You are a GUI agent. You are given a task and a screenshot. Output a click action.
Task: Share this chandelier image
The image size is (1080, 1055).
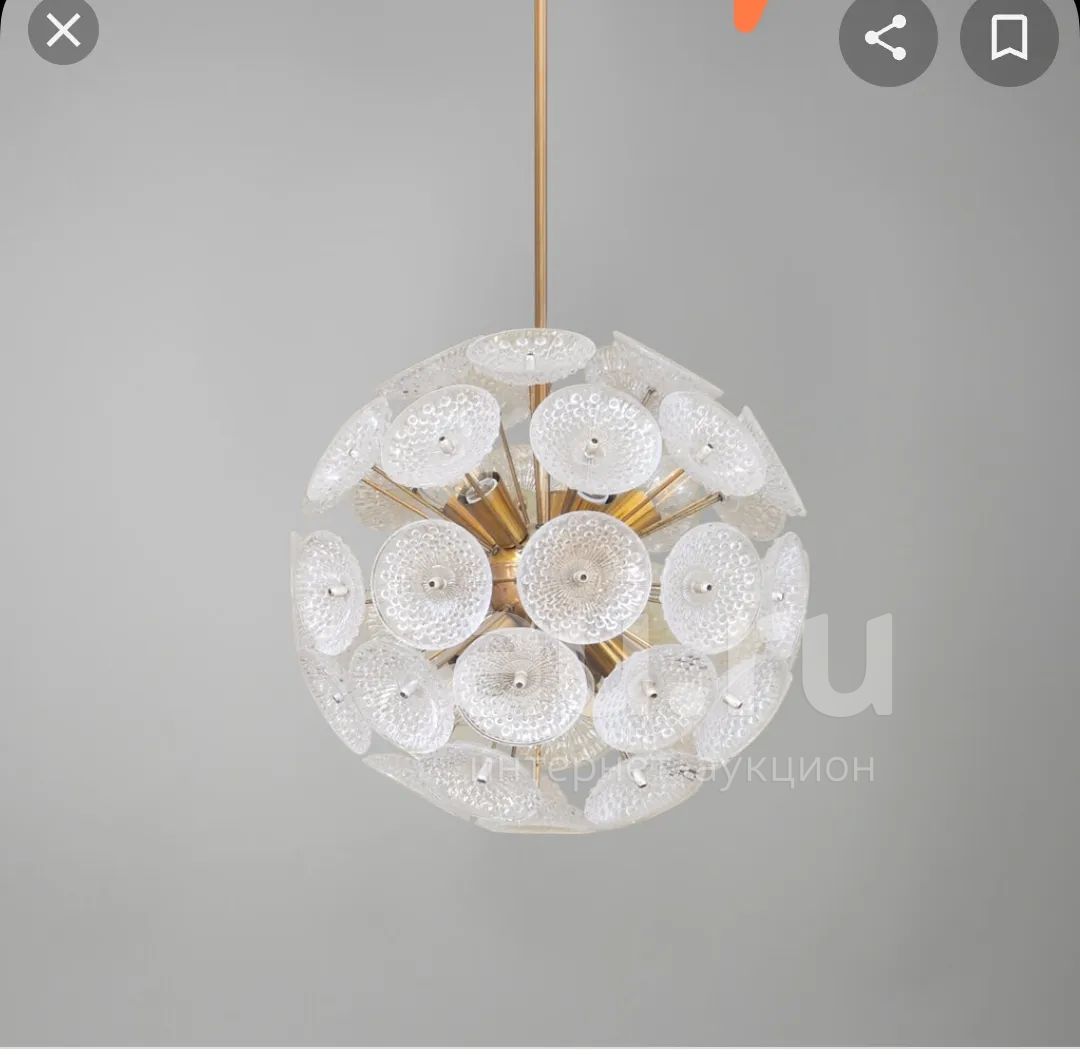887,38
